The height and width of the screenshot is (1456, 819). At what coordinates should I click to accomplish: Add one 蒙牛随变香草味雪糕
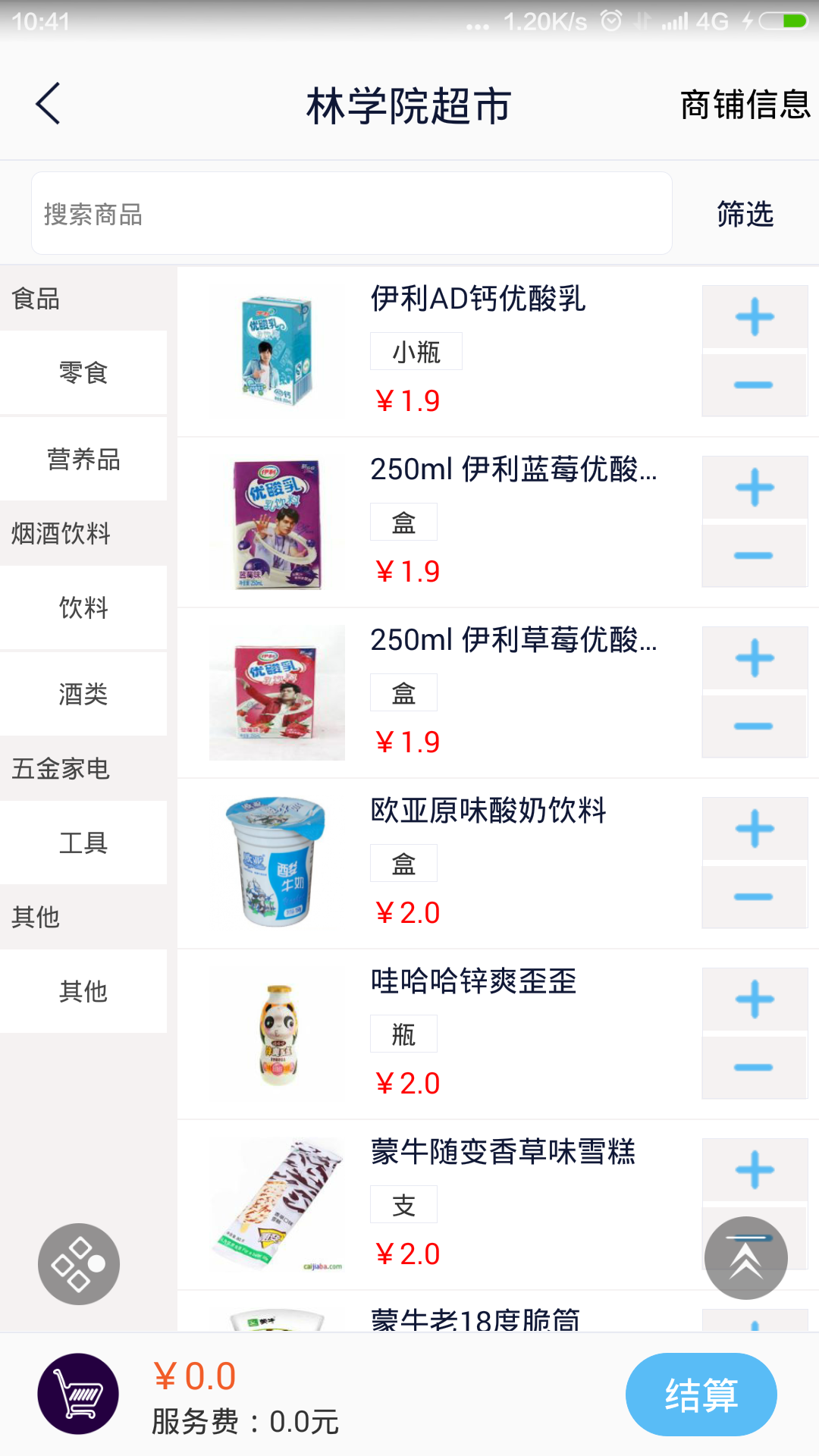pos(755,1169)
